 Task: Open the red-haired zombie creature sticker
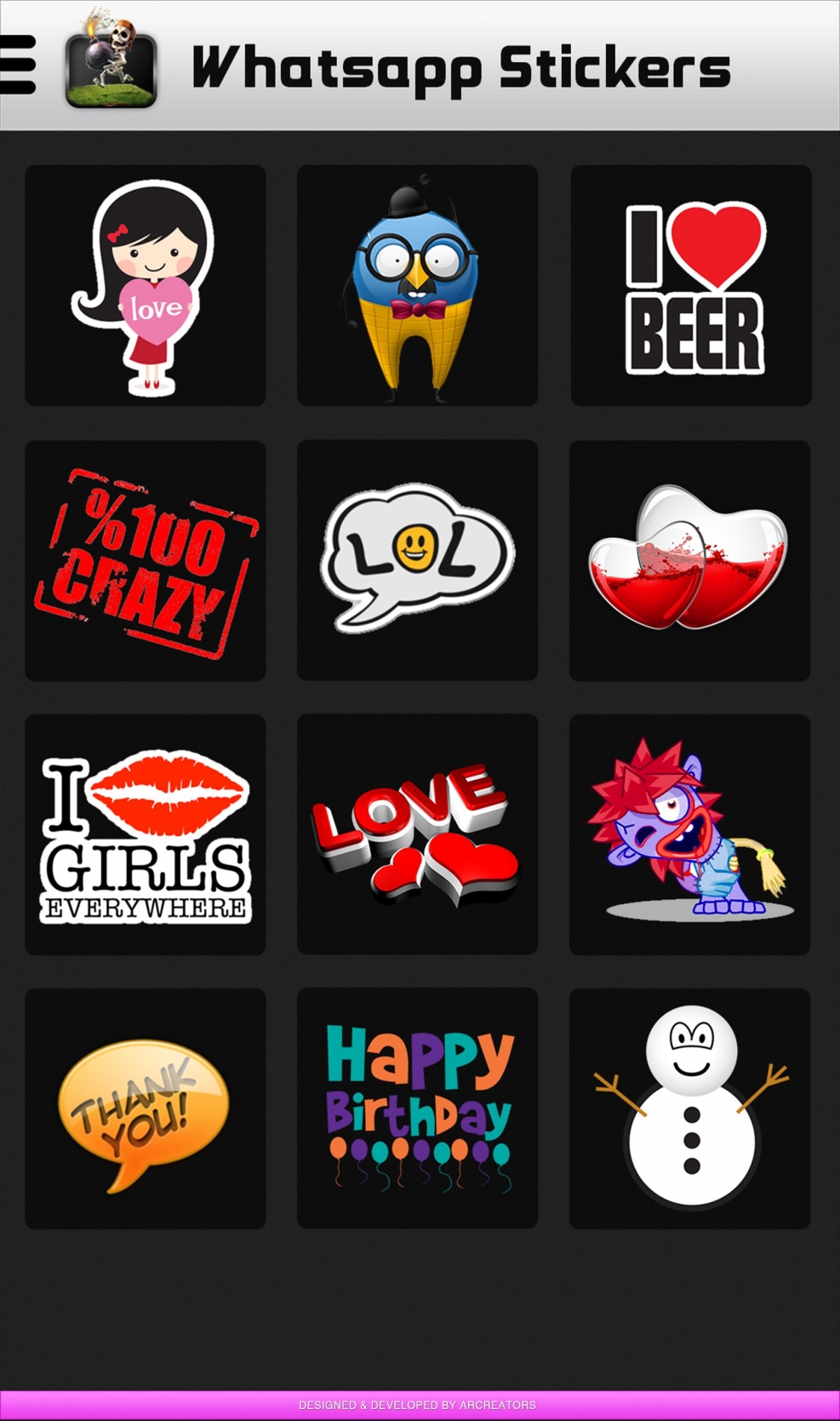(689, 834)
